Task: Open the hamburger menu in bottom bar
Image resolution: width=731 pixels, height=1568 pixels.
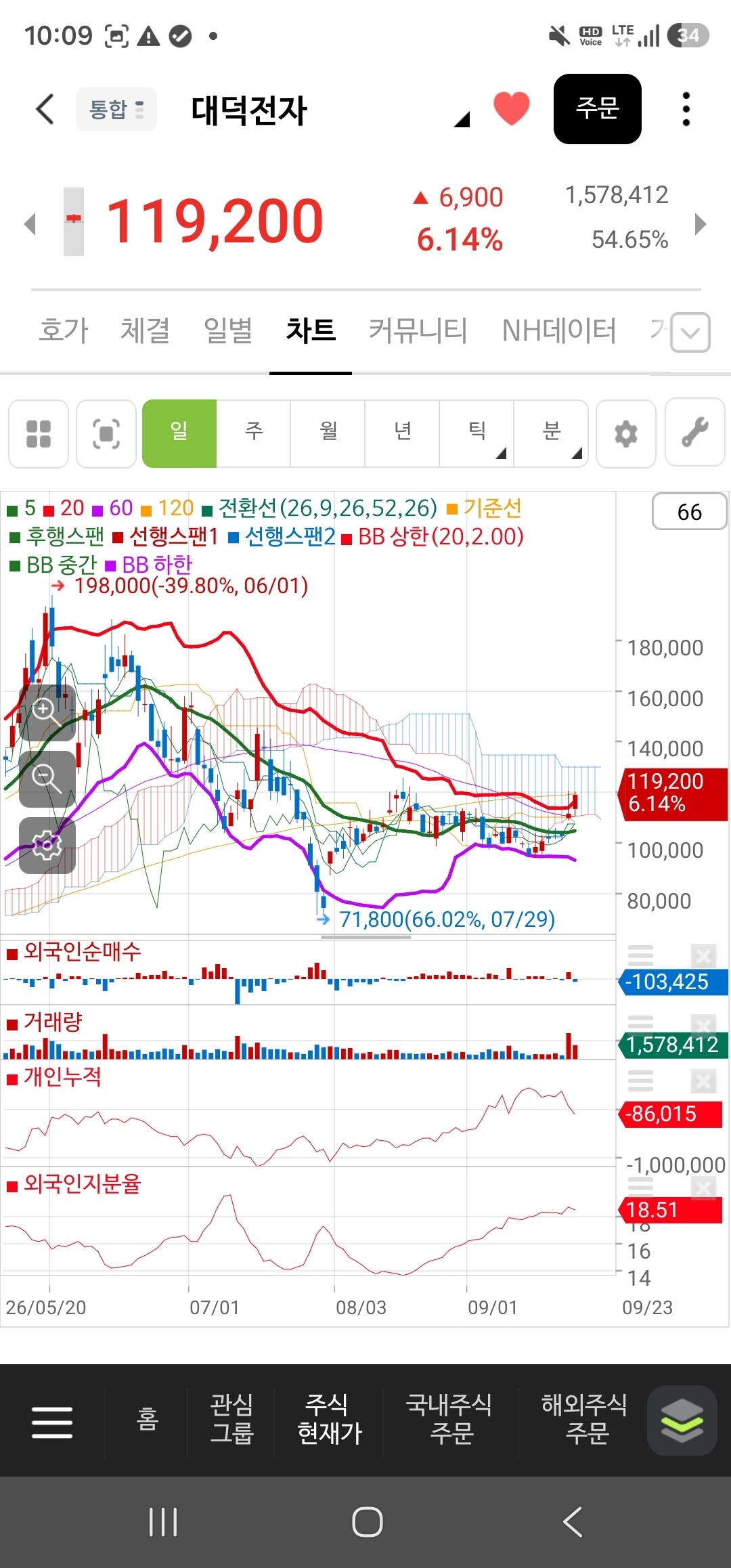Action: pyautogui.click(x=52, y=1421)
